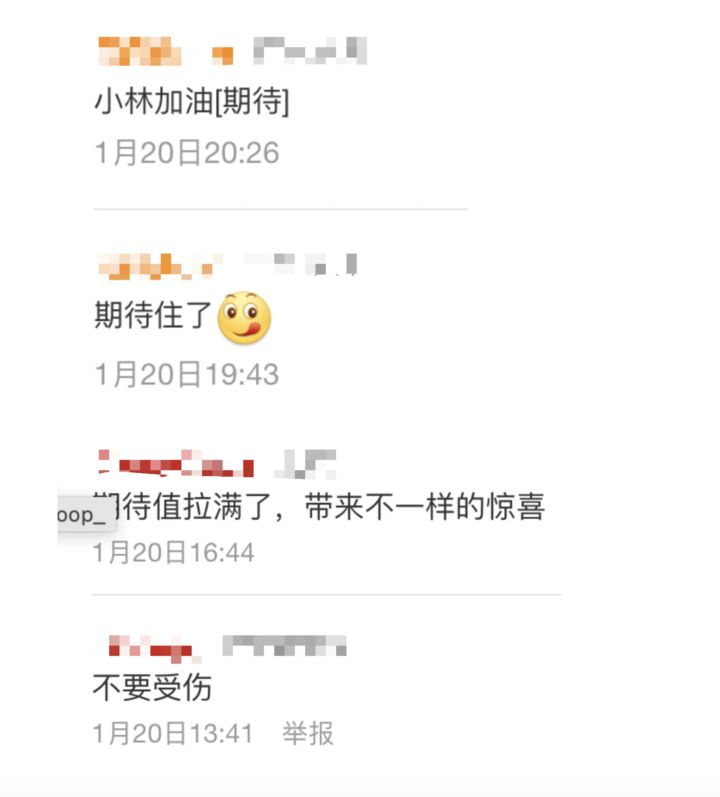Open the username above the 不要受伤 comment
The height and width of the screenshot is (797, 720).
150,647
